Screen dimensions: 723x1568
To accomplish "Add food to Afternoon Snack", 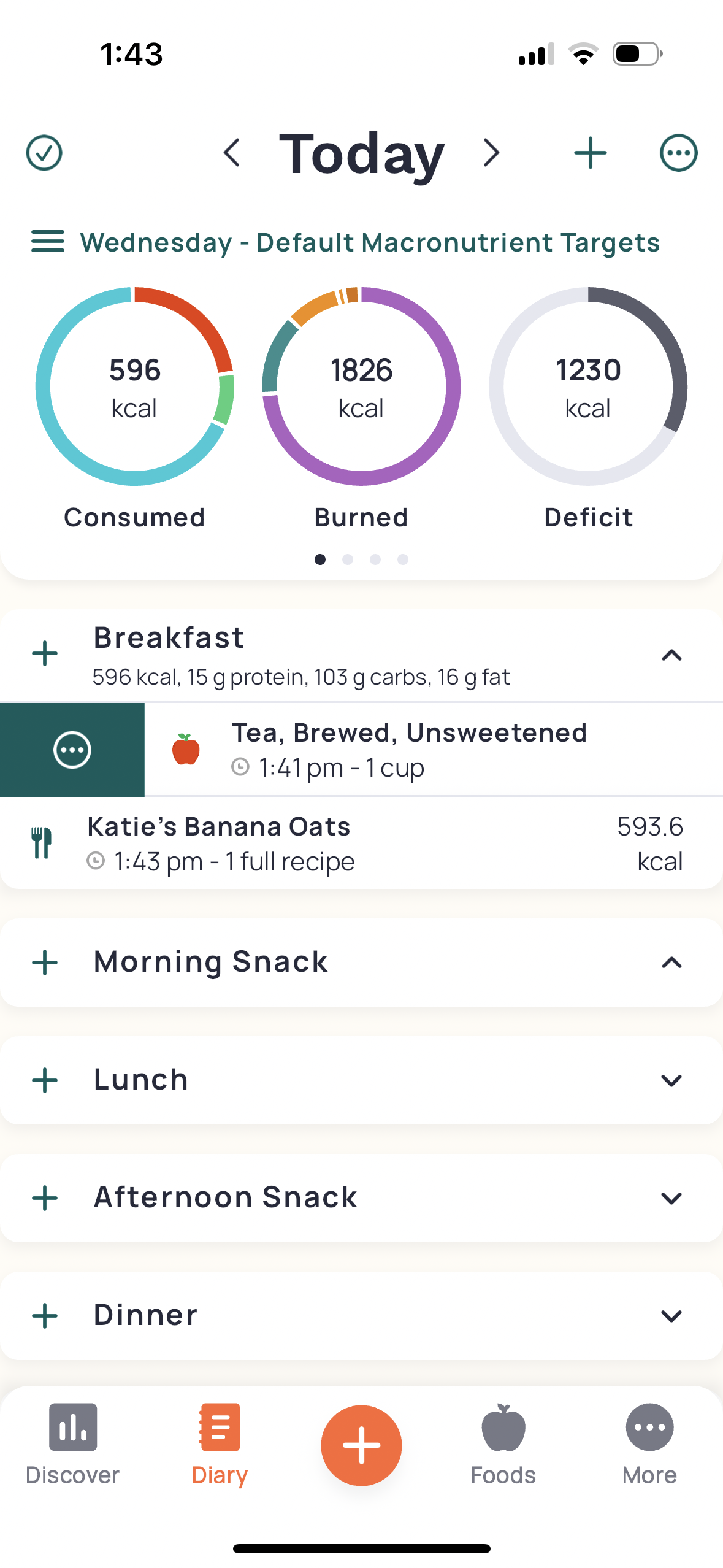I will [x=45, y=1197].
